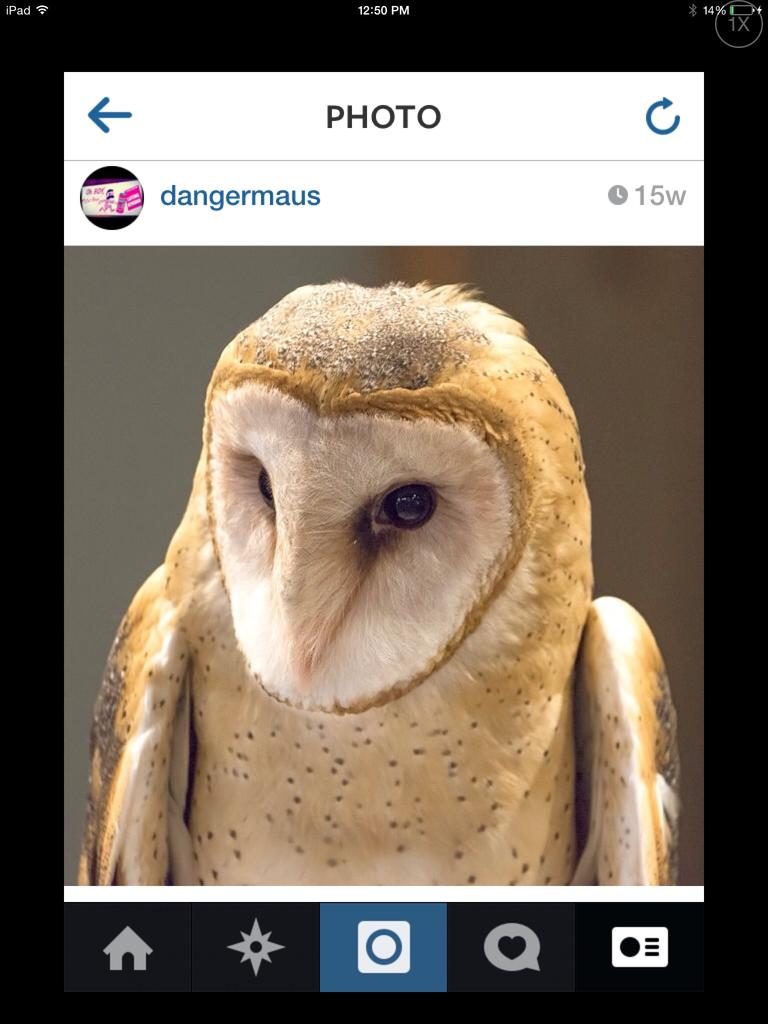This screenshot has height=1024, width=768.
Task: Go back using the arrow
Action: (110, 116)
